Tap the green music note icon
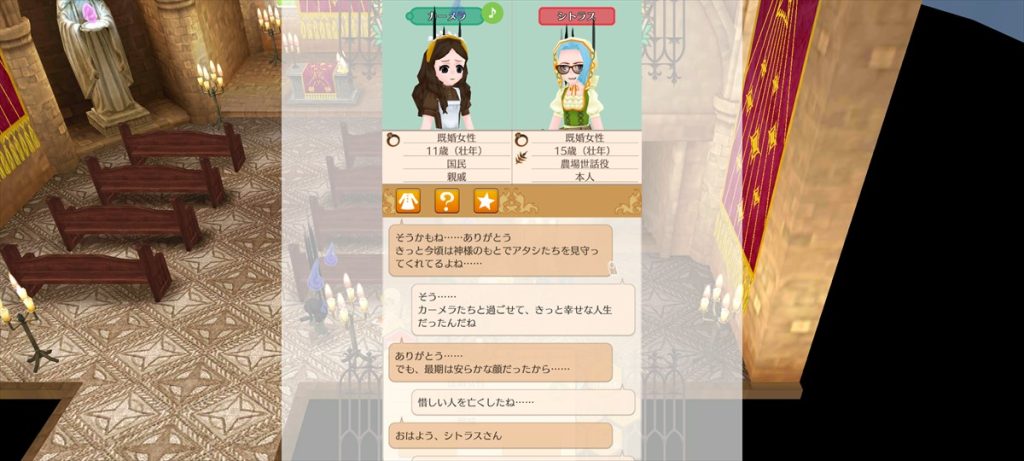Image resolution: width=1024 pixels, height=461 pixels. click(x=492, y=12)
